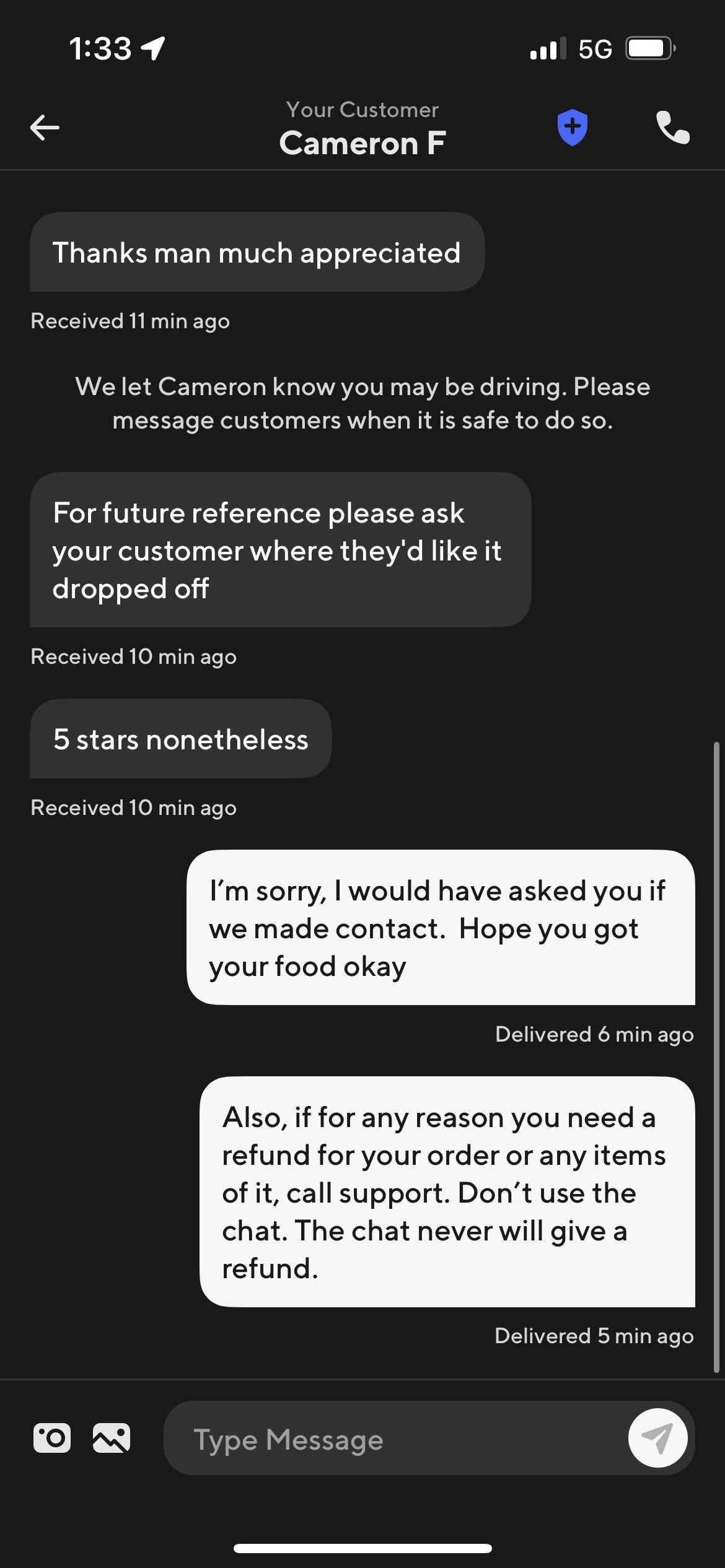Send the message with the paper plane
The image size is (725, 1568).
pyautogui.click(x=657, y=1438)
